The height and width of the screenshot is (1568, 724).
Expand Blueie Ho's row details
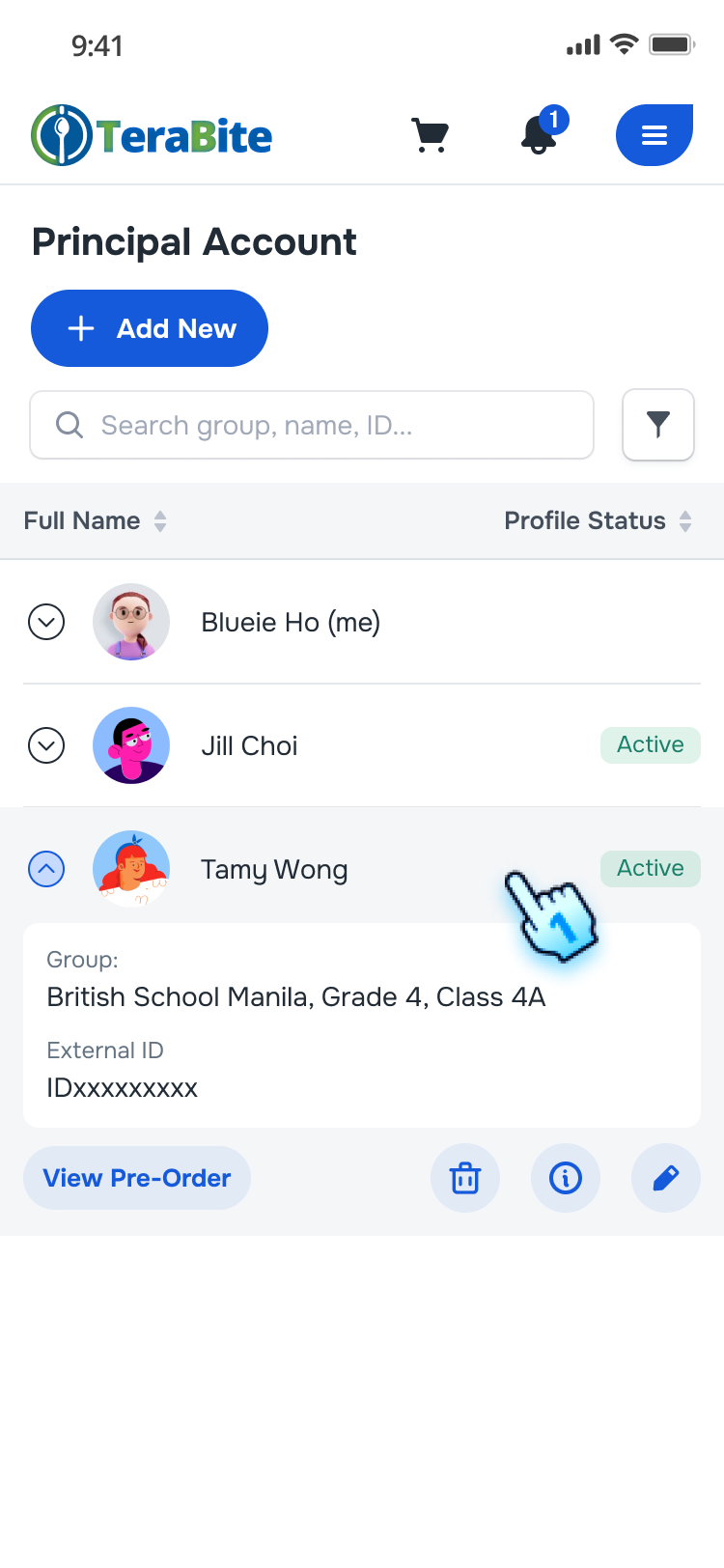(46, 622)
